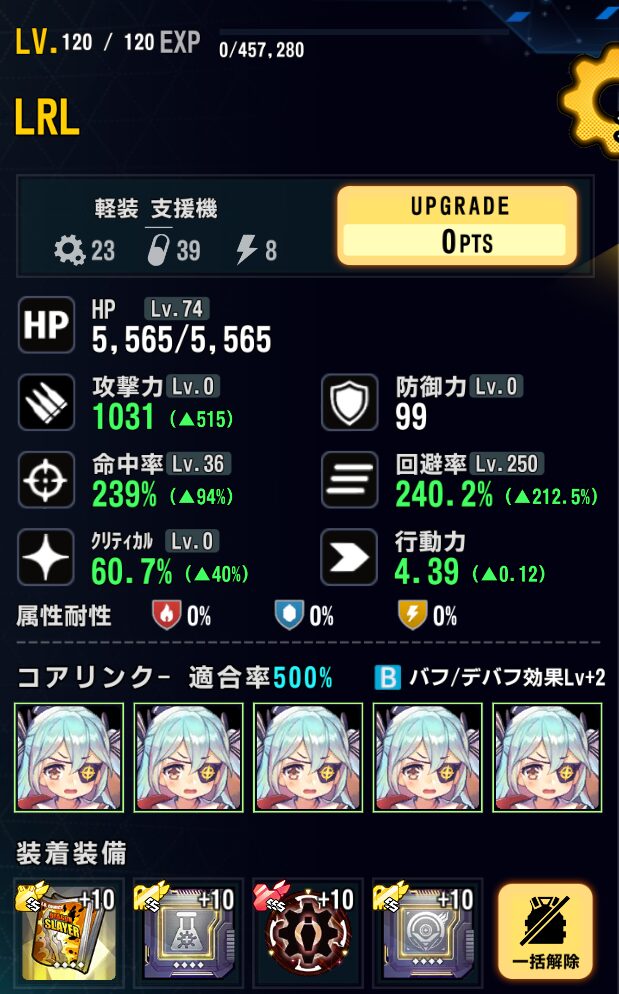Tap the 一括解除 unequip-all button
The width and height of the screenshot is (619, 994).
click(x=545, y=932)
